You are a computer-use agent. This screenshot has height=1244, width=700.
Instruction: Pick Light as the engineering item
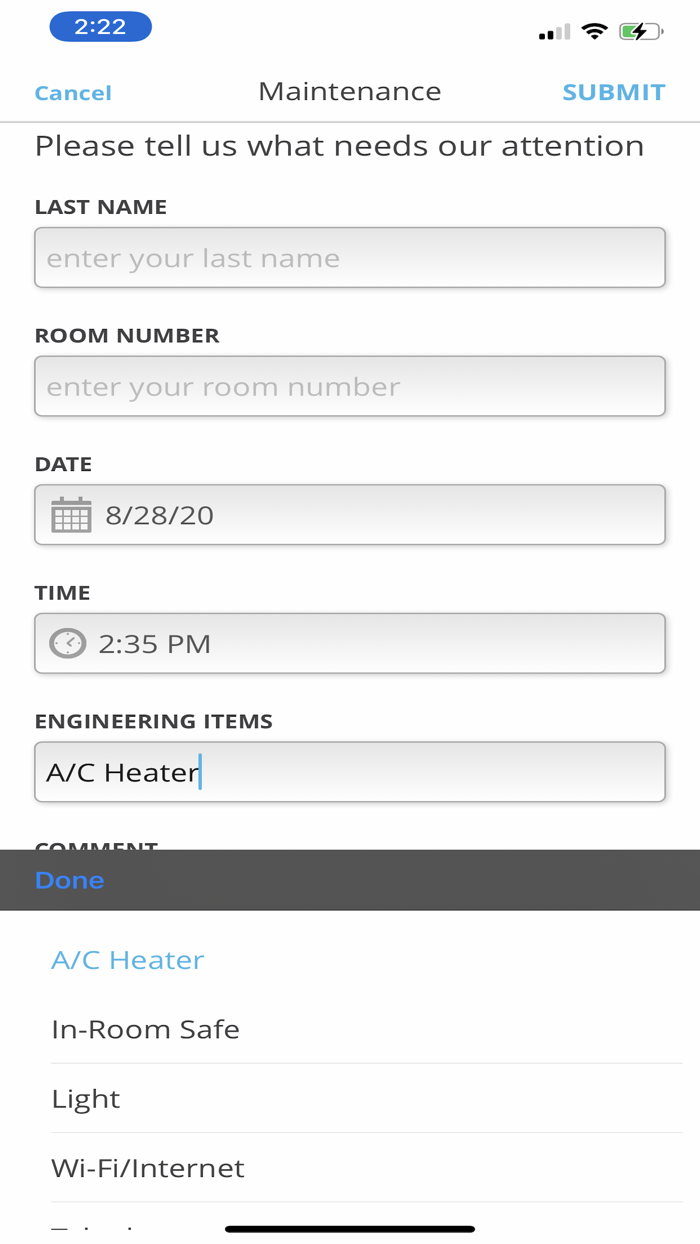(86, 1099)
